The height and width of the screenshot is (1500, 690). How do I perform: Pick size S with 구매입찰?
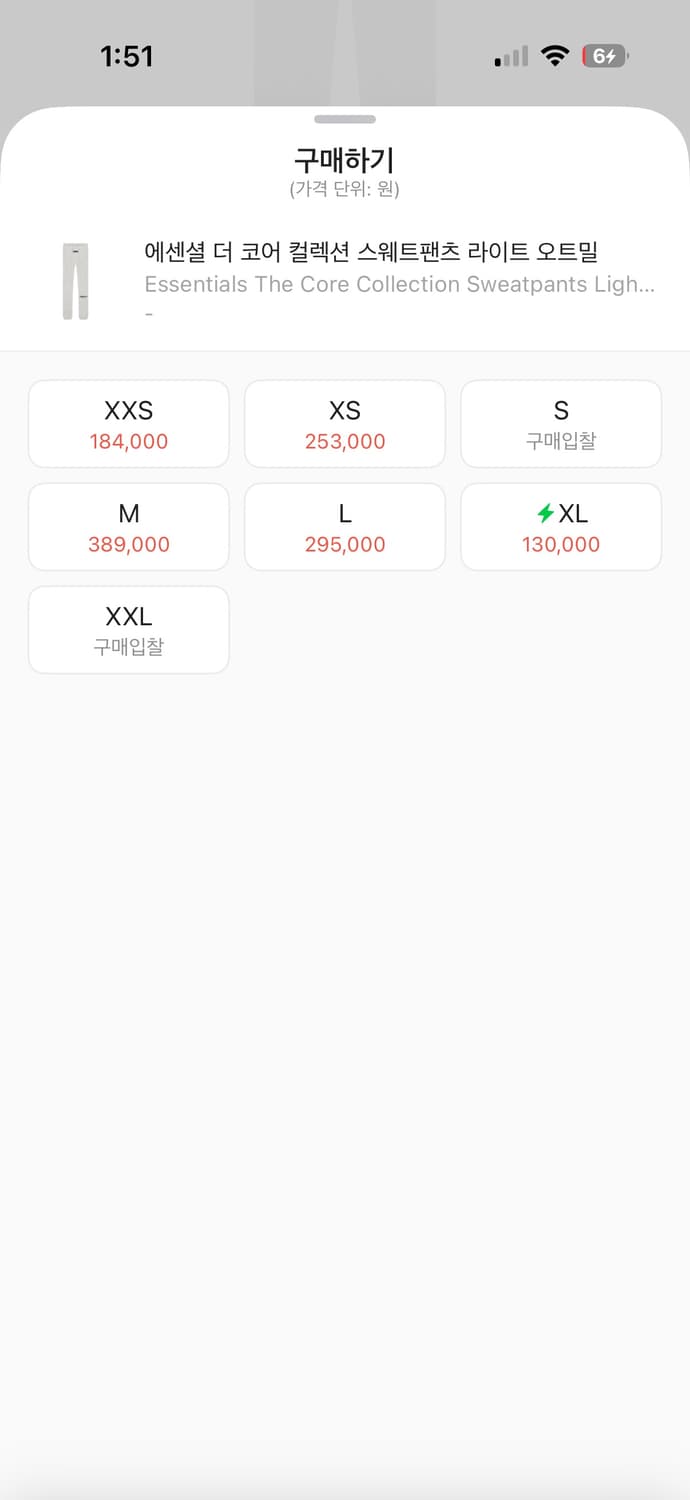point(561,424)
